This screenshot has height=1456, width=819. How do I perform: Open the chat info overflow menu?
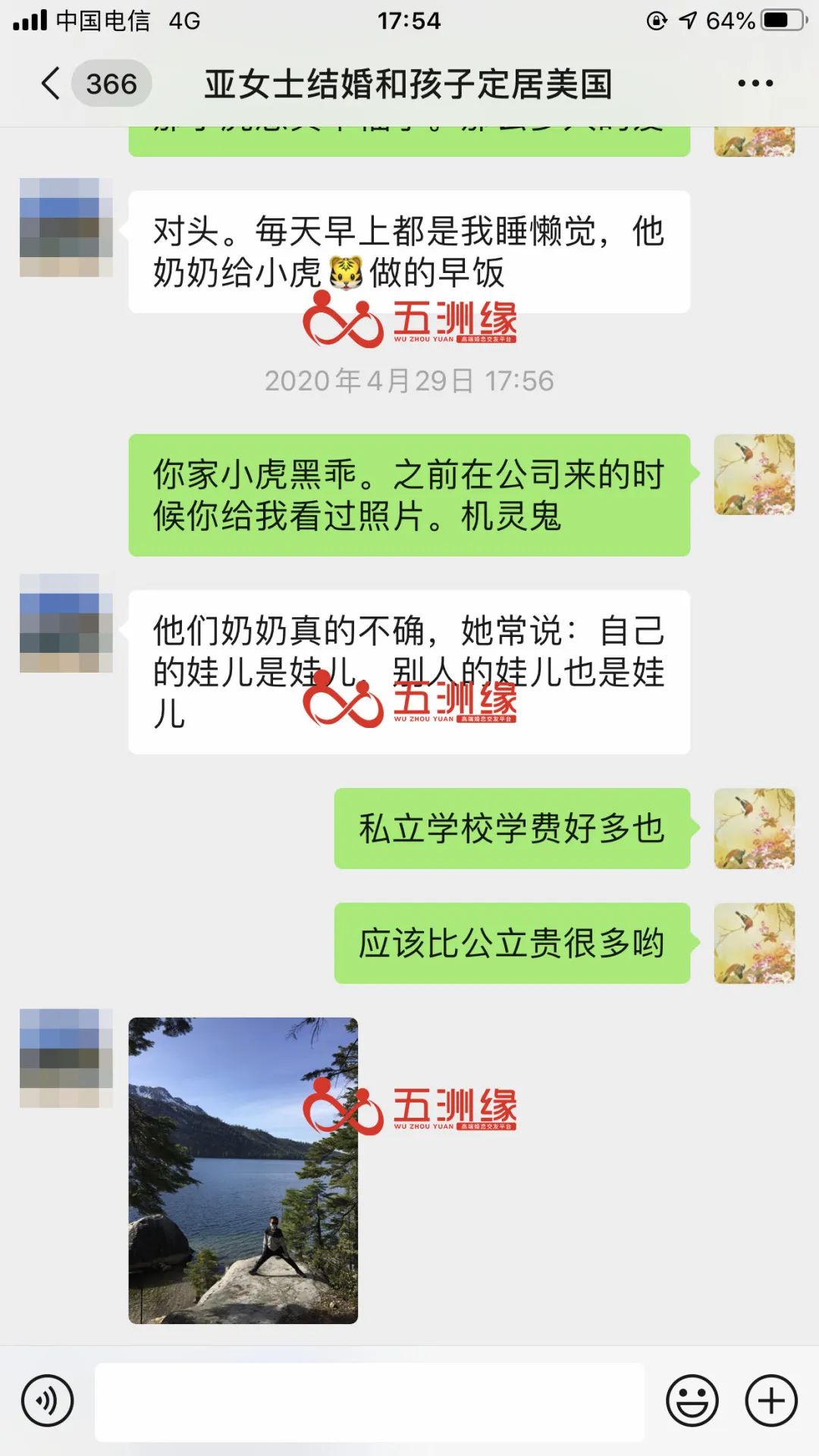[755, 83]
